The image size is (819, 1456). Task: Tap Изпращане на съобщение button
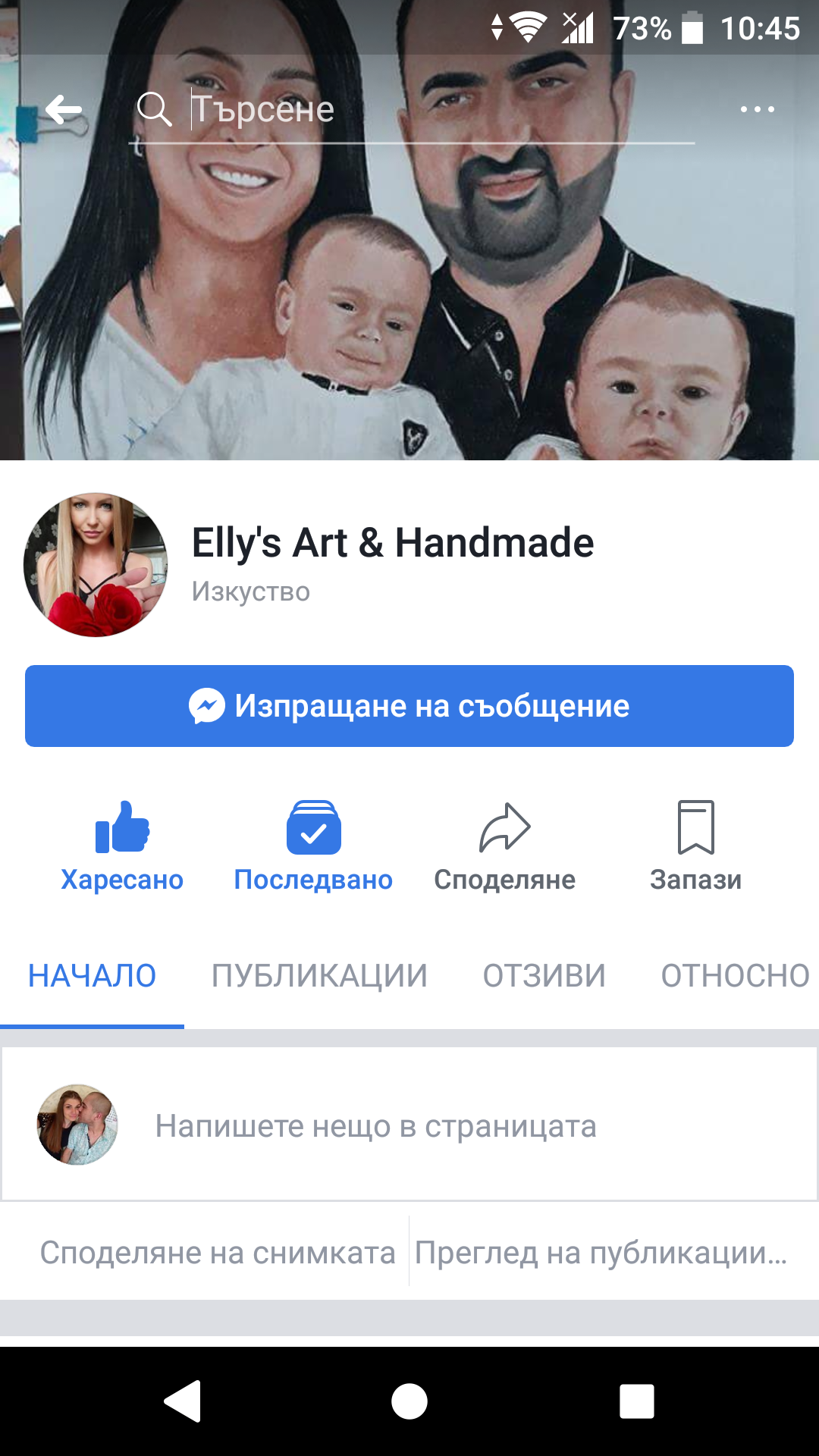pyautogui.click(x=409, y=706)
